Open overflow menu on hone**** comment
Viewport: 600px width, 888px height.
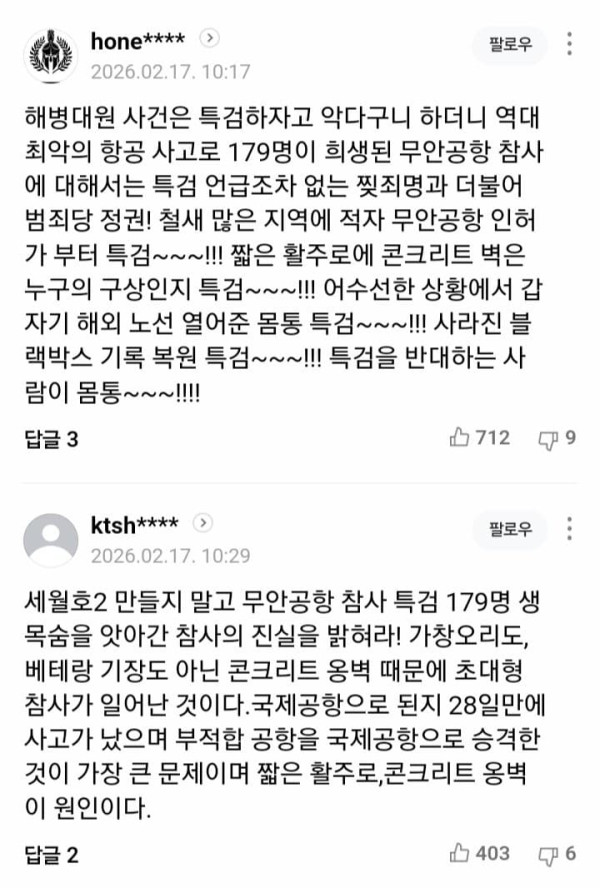pos(569,45)
